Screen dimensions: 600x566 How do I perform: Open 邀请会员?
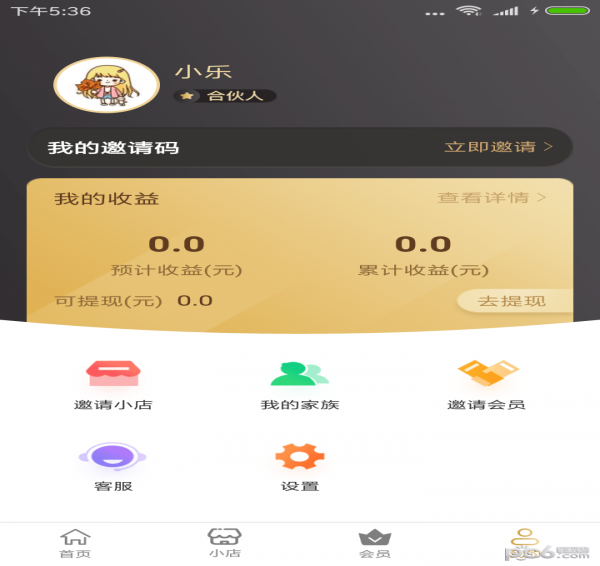[487, 384]
